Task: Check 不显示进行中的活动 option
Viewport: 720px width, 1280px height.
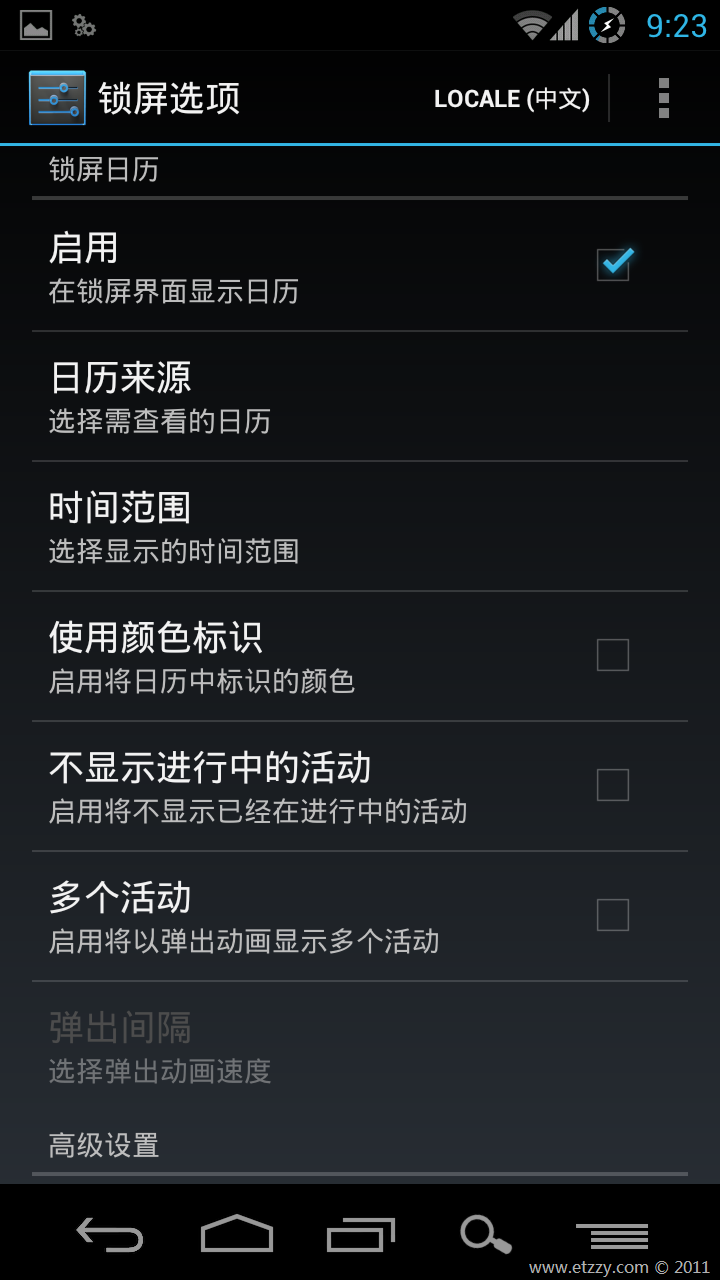Action: click(613, 785)
